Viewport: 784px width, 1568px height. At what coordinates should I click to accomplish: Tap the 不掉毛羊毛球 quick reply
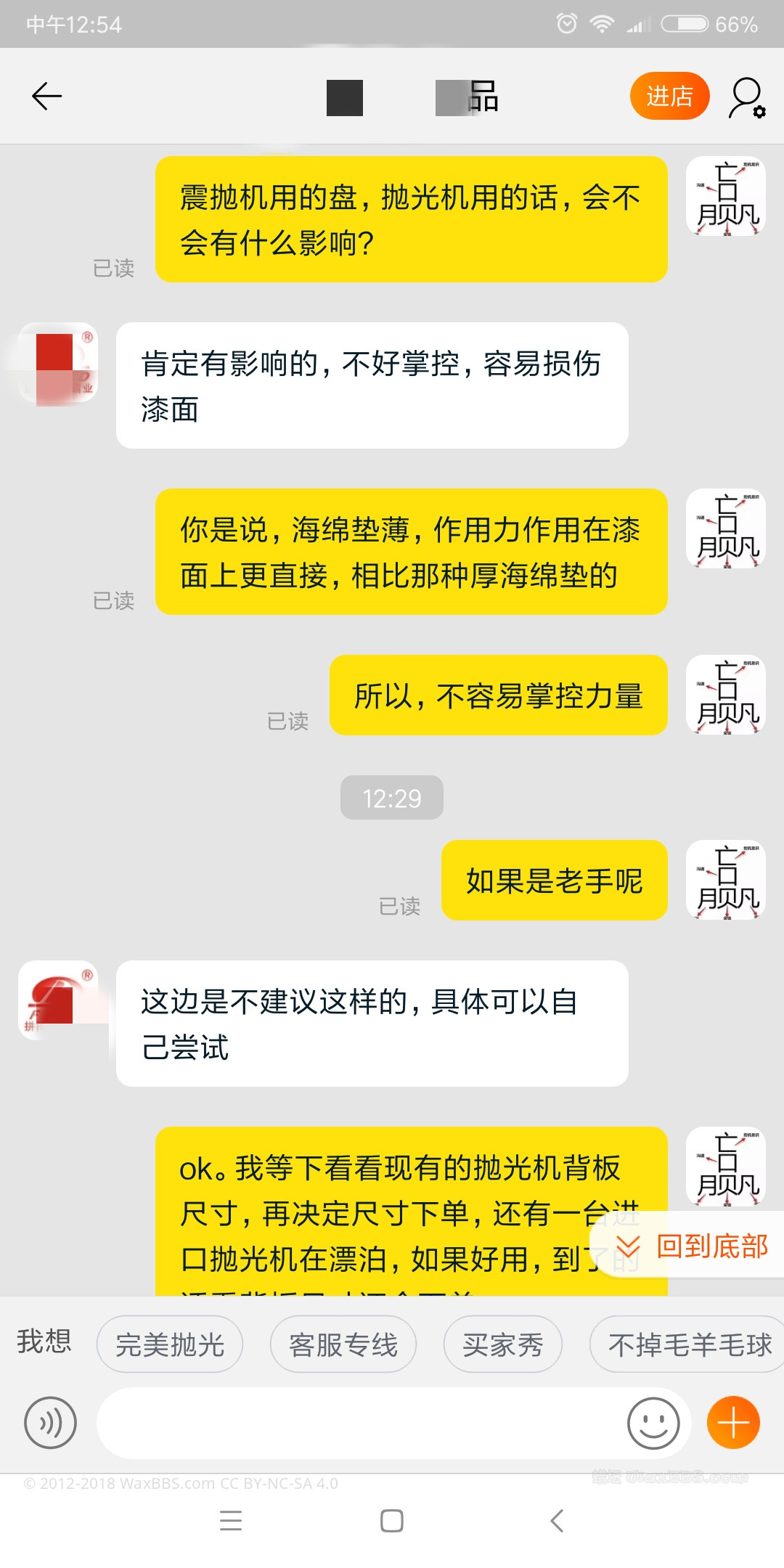(686, 1344)
